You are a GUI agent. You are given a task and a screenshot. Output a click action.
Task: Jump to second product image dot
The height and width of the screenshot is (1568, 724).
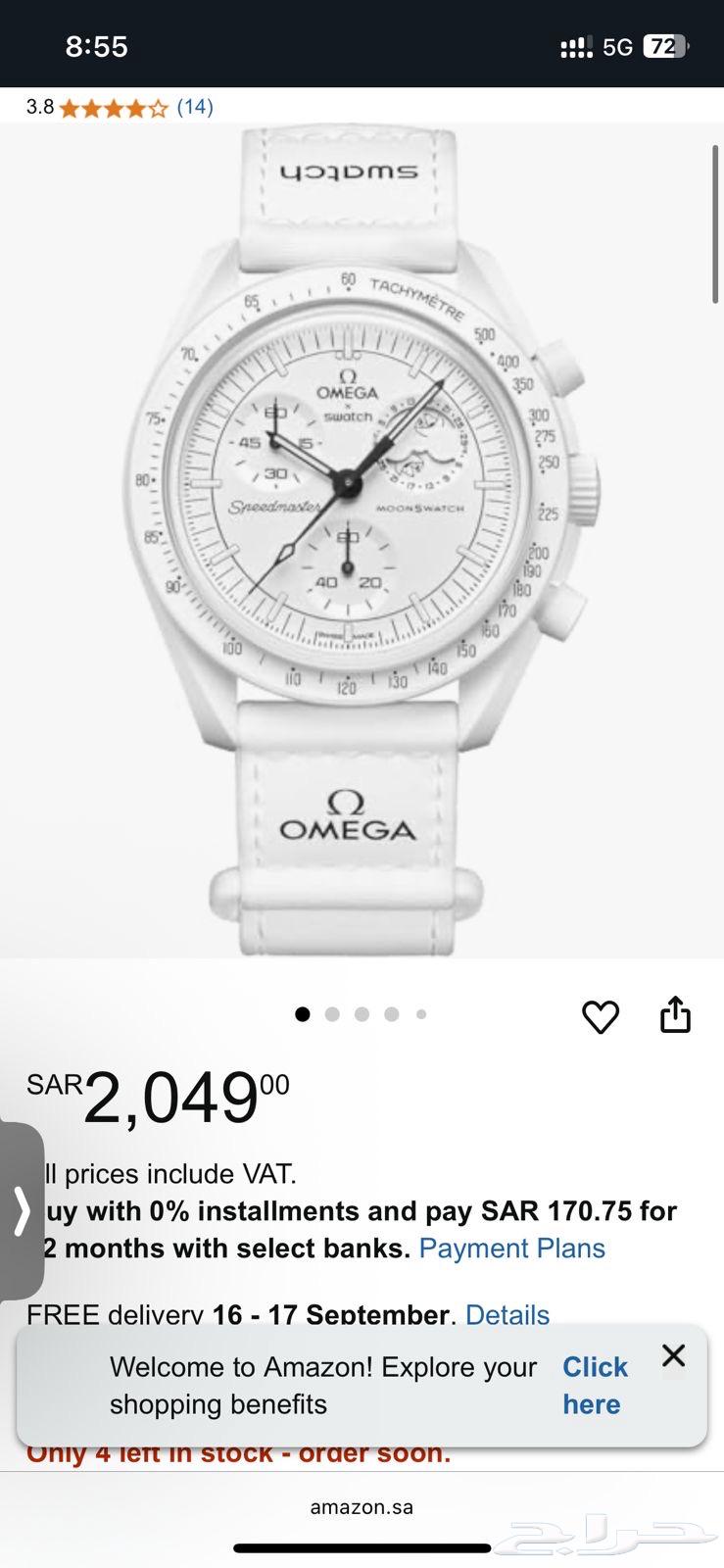332,1014
